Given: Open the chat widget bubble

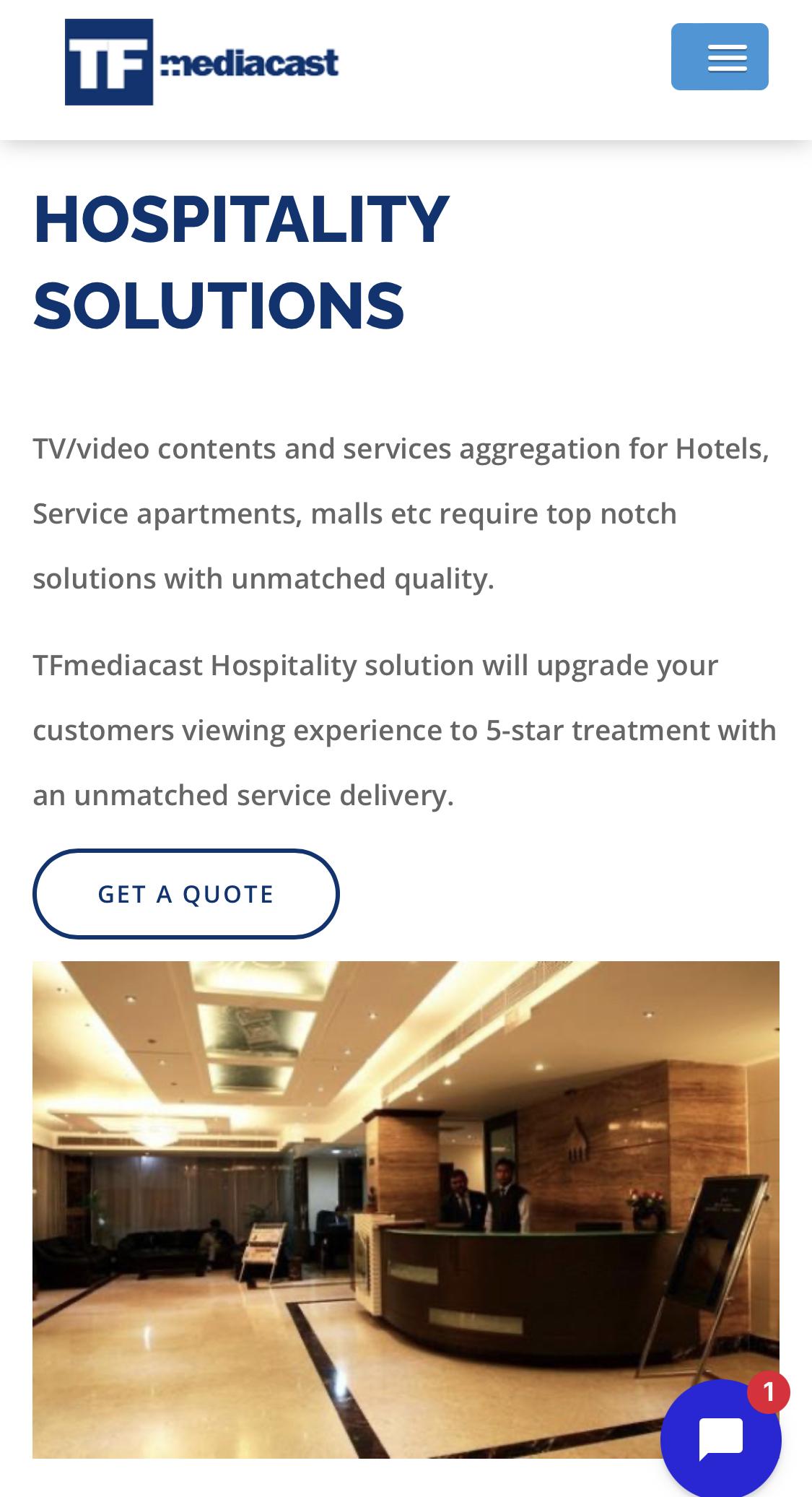Looking at the screenshot, I should tap(721, 1439).
